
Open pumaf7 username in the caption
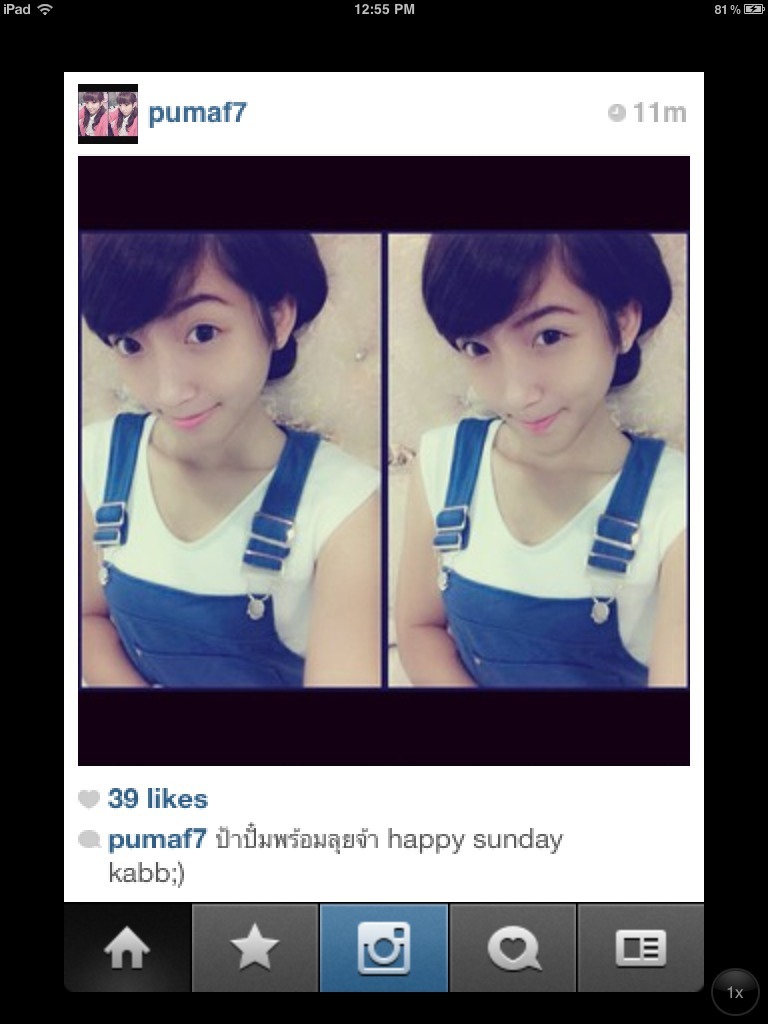point(157,839)
